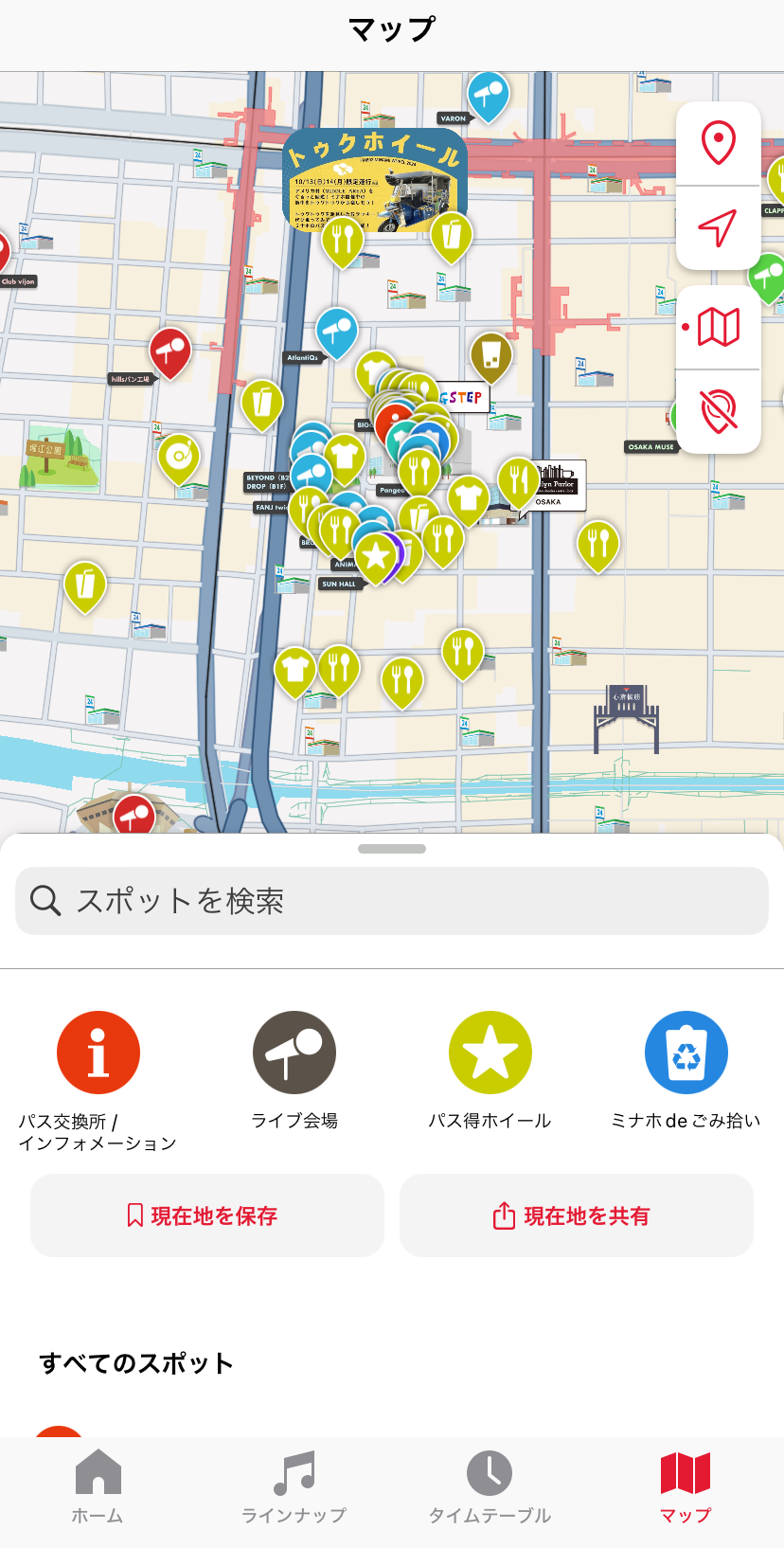Switch map style with the folded map icon
The width and height of the screenshot is (784, 1548).
point(719,328)
